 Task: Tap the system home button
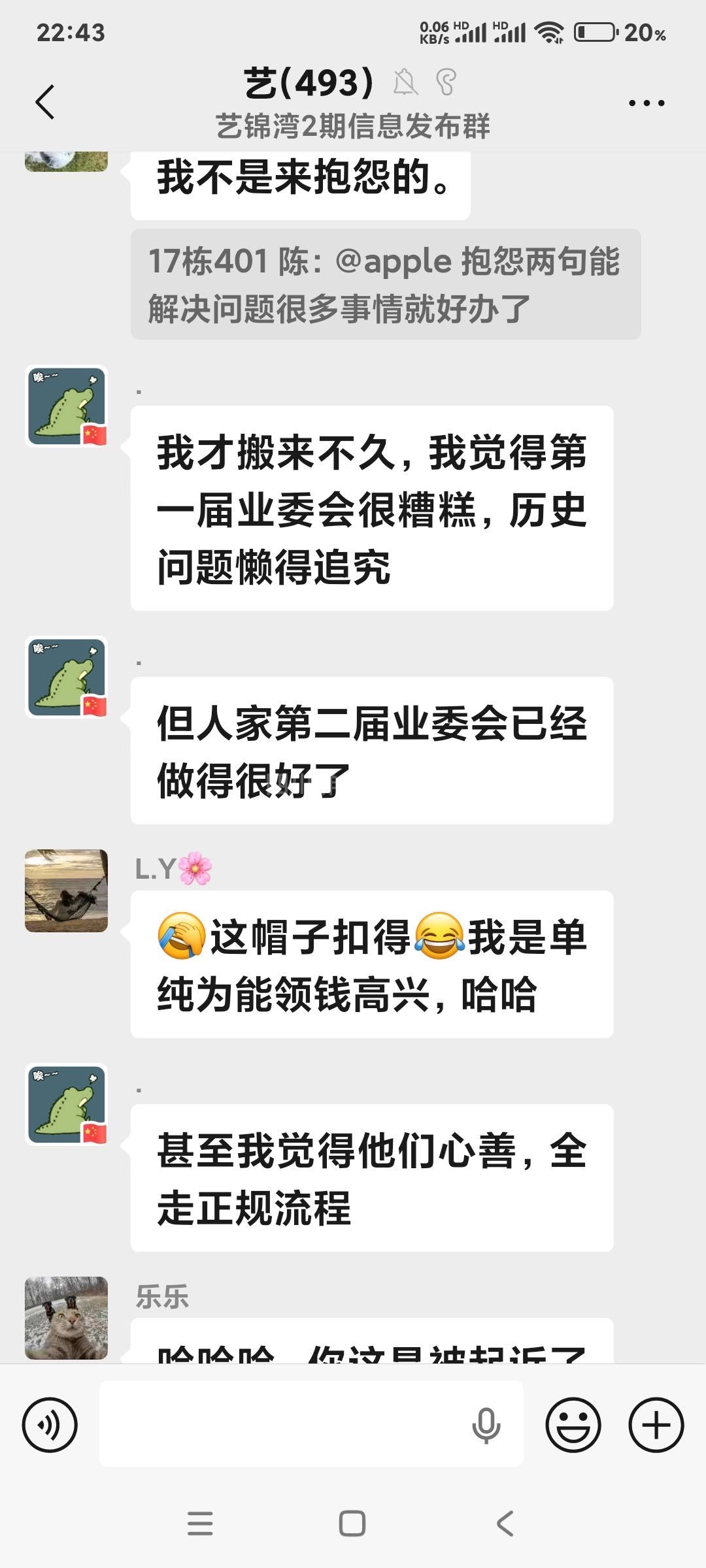tap(352, 1524)
